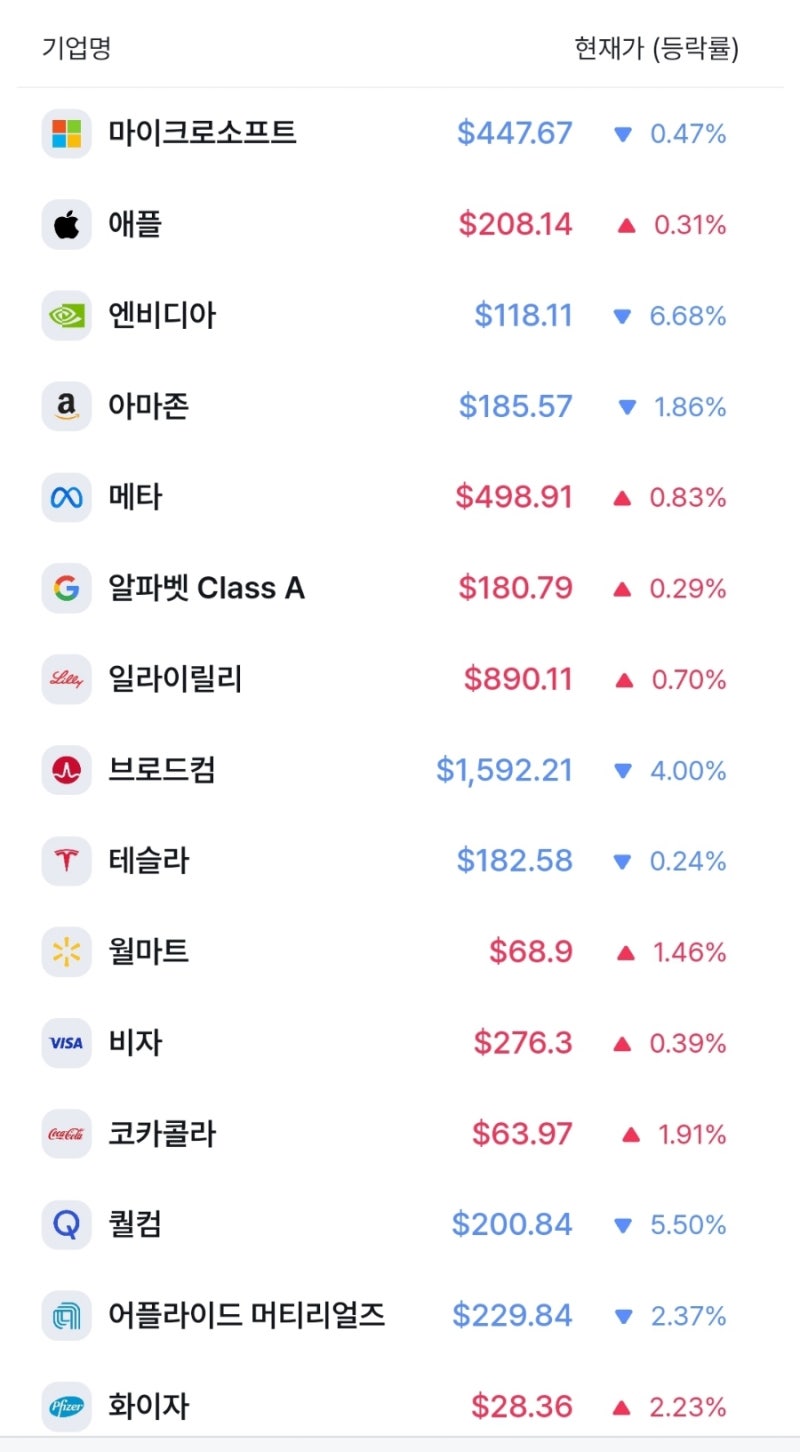Click the 메타 stock price $498.91

coord(510,497)
